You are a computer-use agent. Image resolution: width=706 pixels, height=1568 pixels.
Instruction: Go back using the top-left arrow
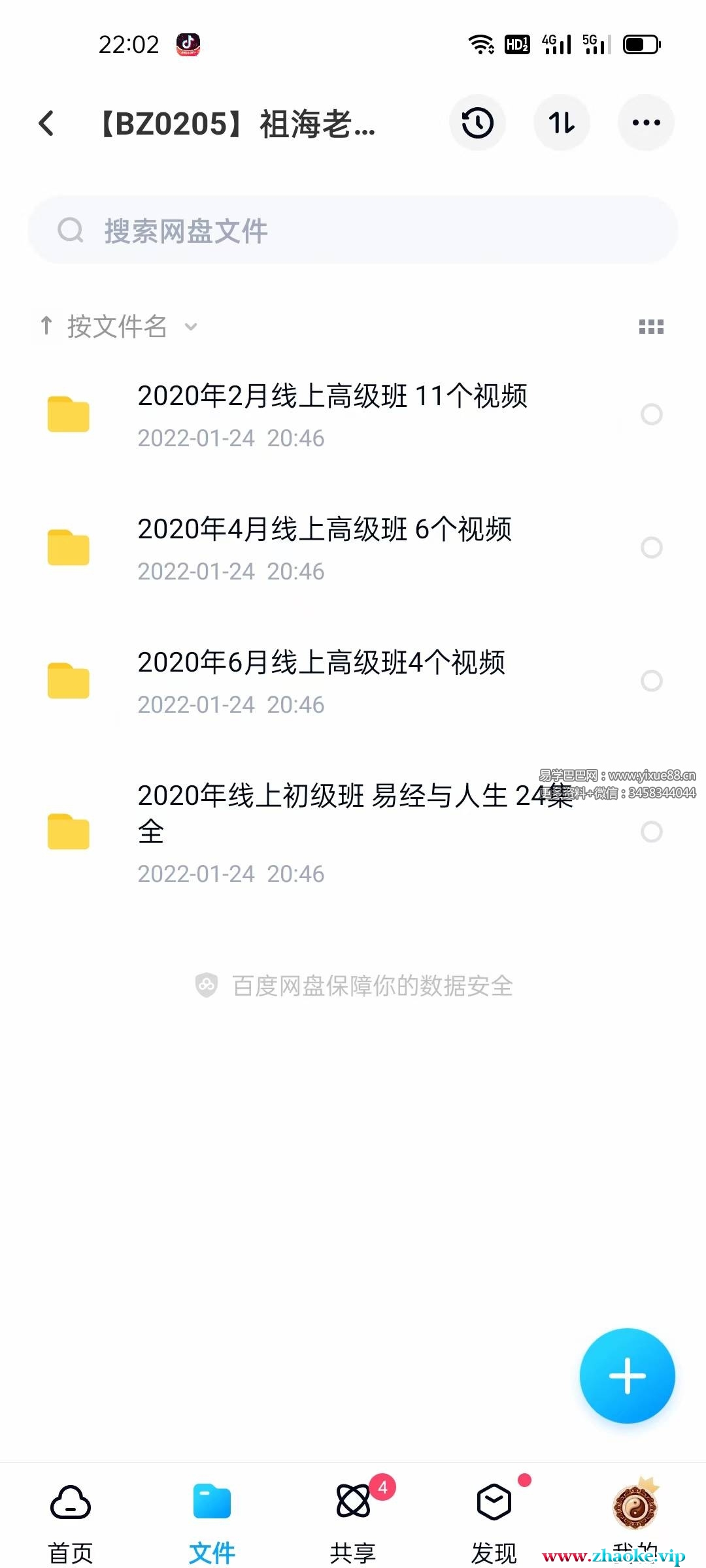tap(46, 123)
